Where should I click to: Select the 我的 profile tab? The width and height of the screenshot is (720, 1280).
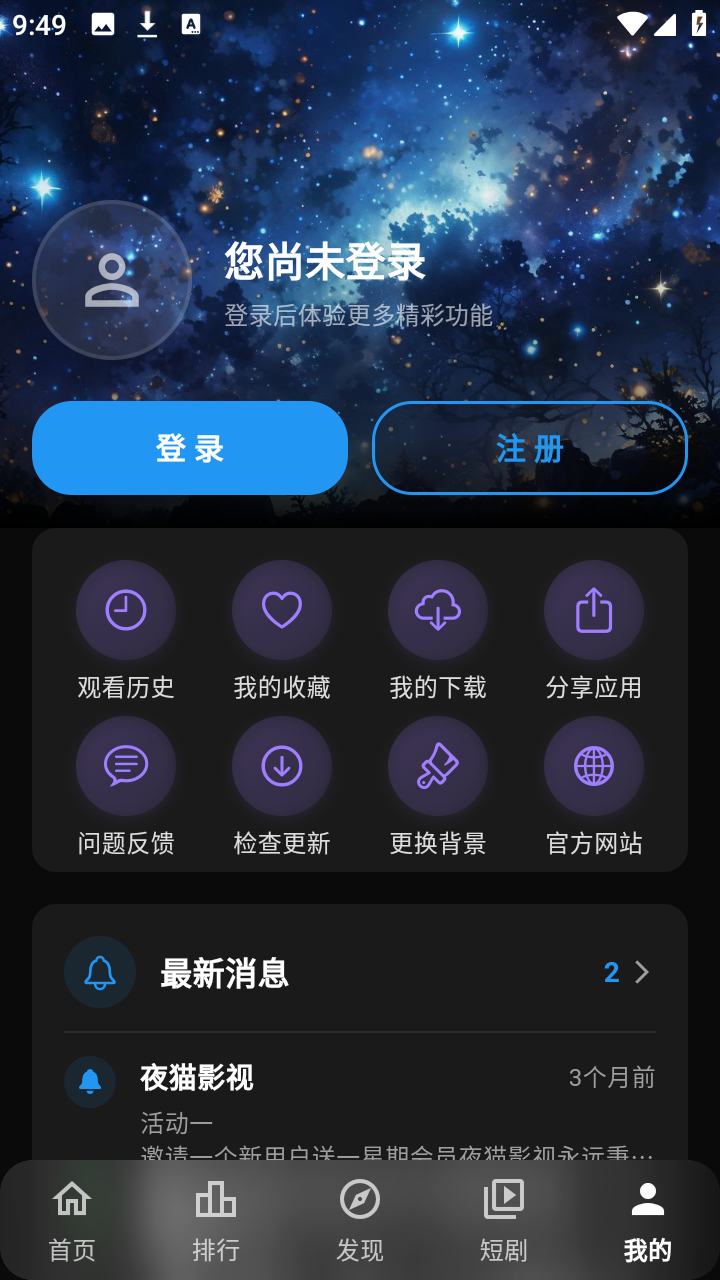tap(648, 1220)
